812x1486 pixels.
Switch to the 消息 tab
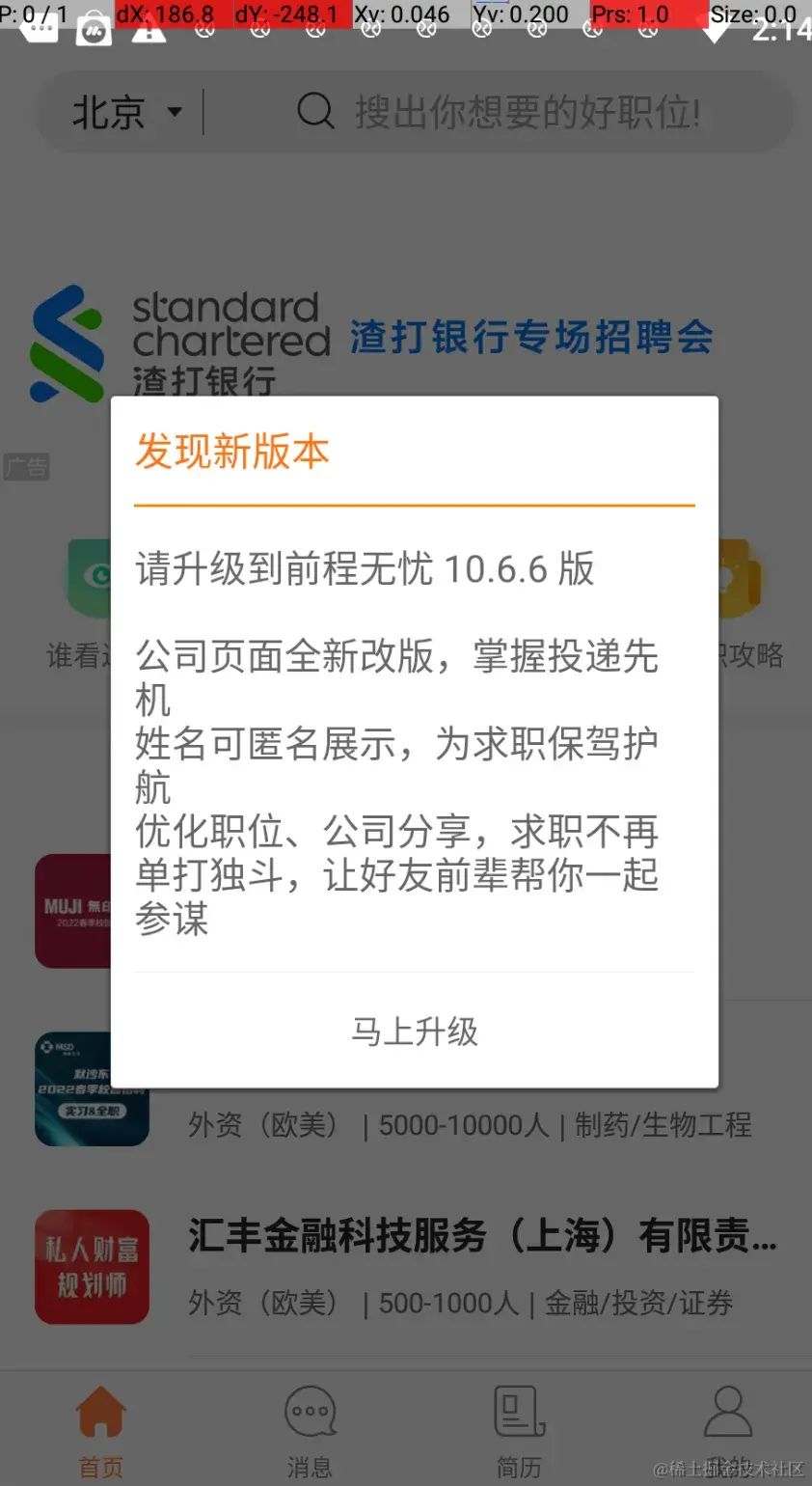[310, 1432]
